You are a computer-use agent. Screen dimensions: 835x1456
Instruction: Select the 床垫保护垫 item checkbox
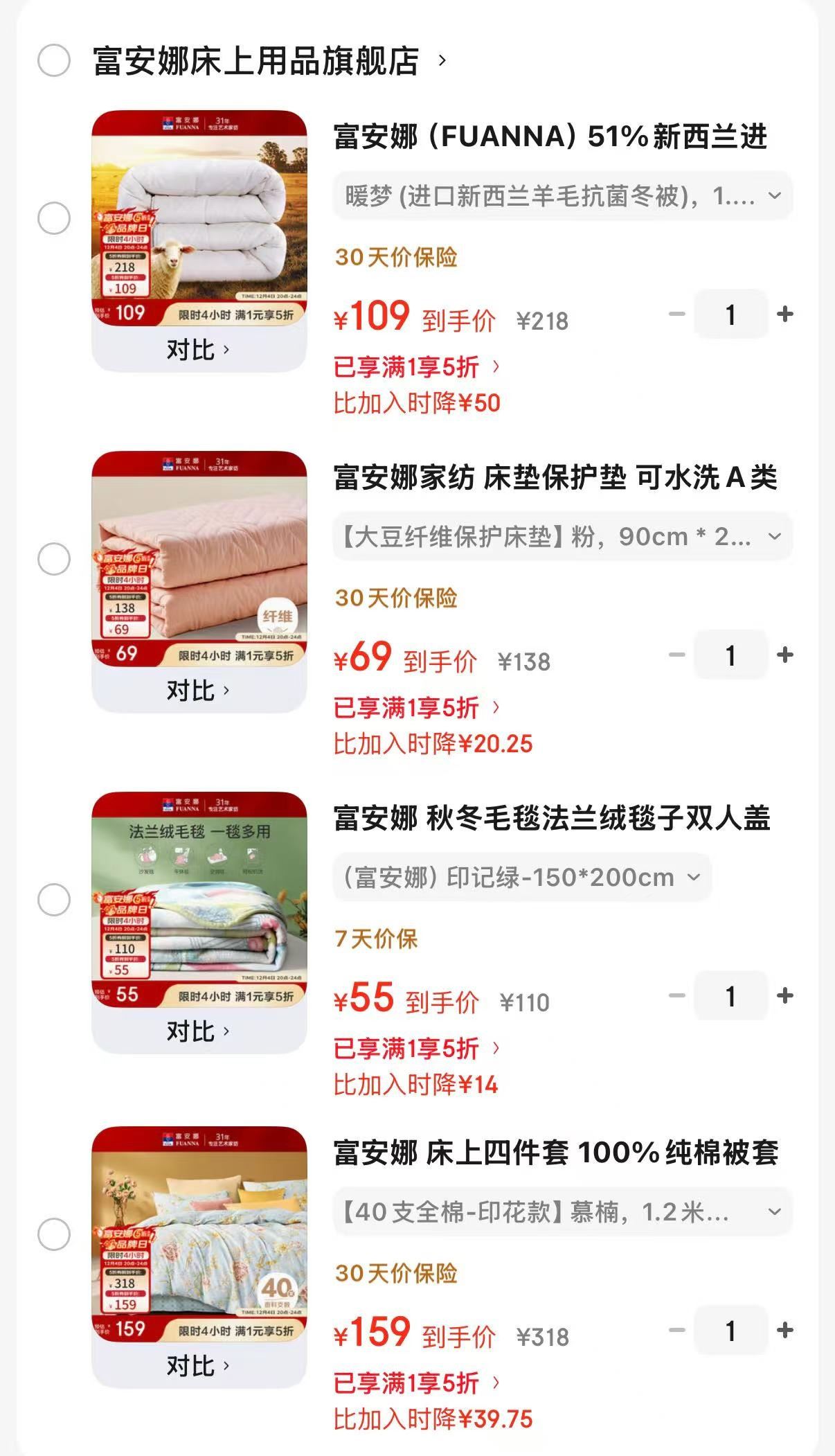(54, 559)
